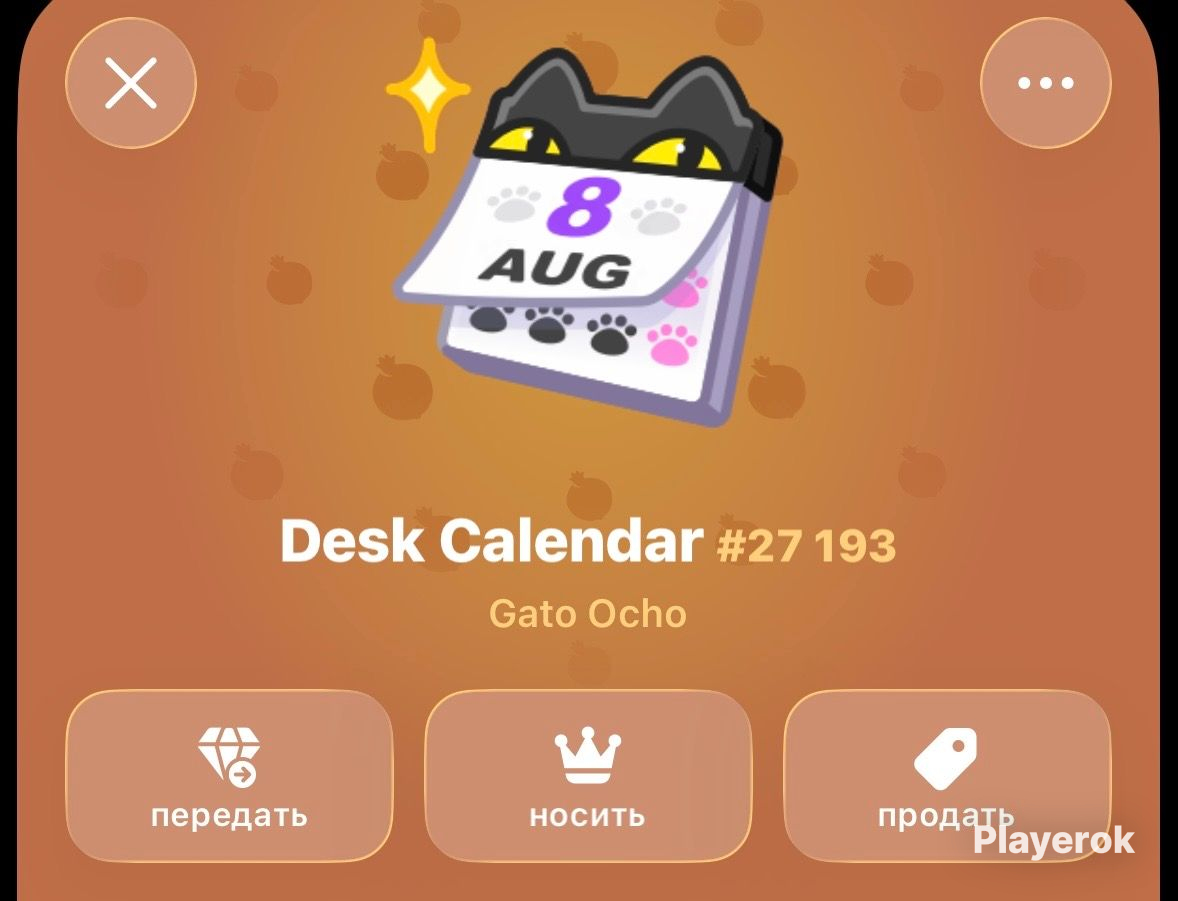Open the three-dot overflow menu
1178x901 pixels.
1046,83
